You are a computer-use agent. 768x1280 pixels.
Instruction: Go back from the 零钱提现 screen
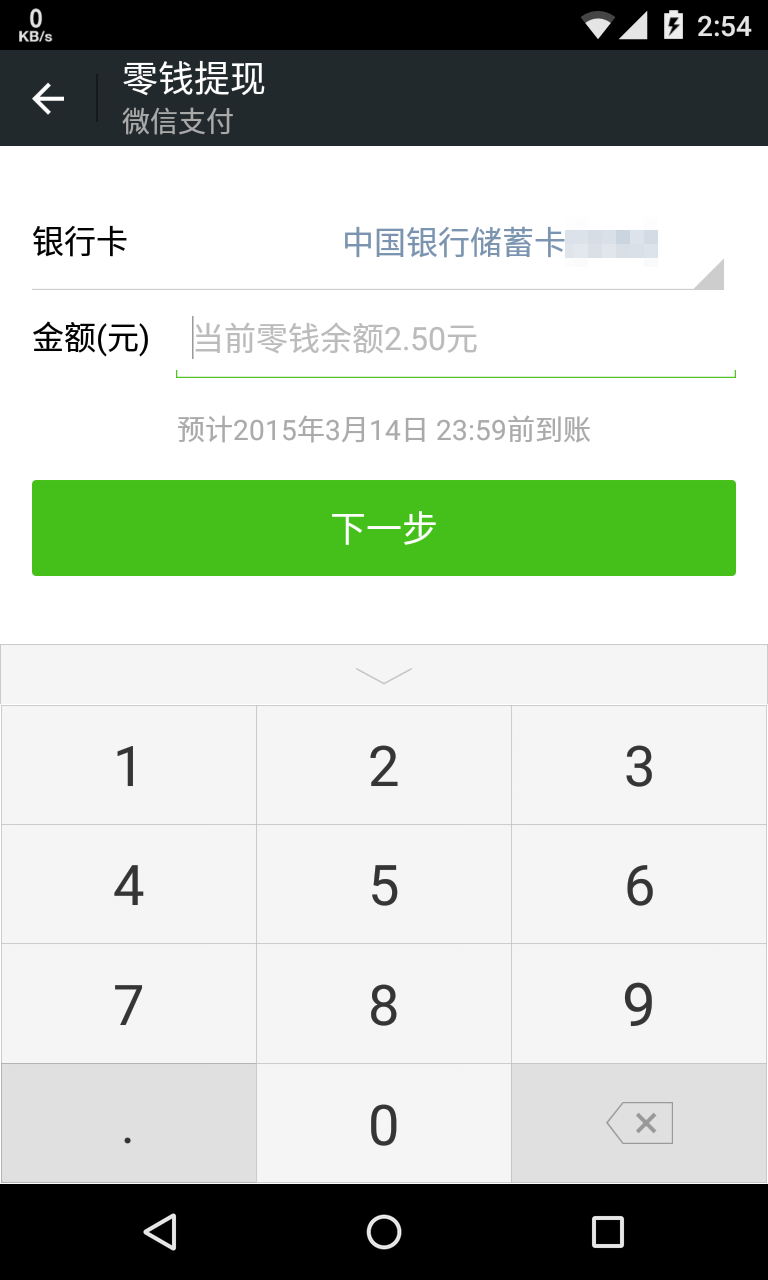(48, 98)
